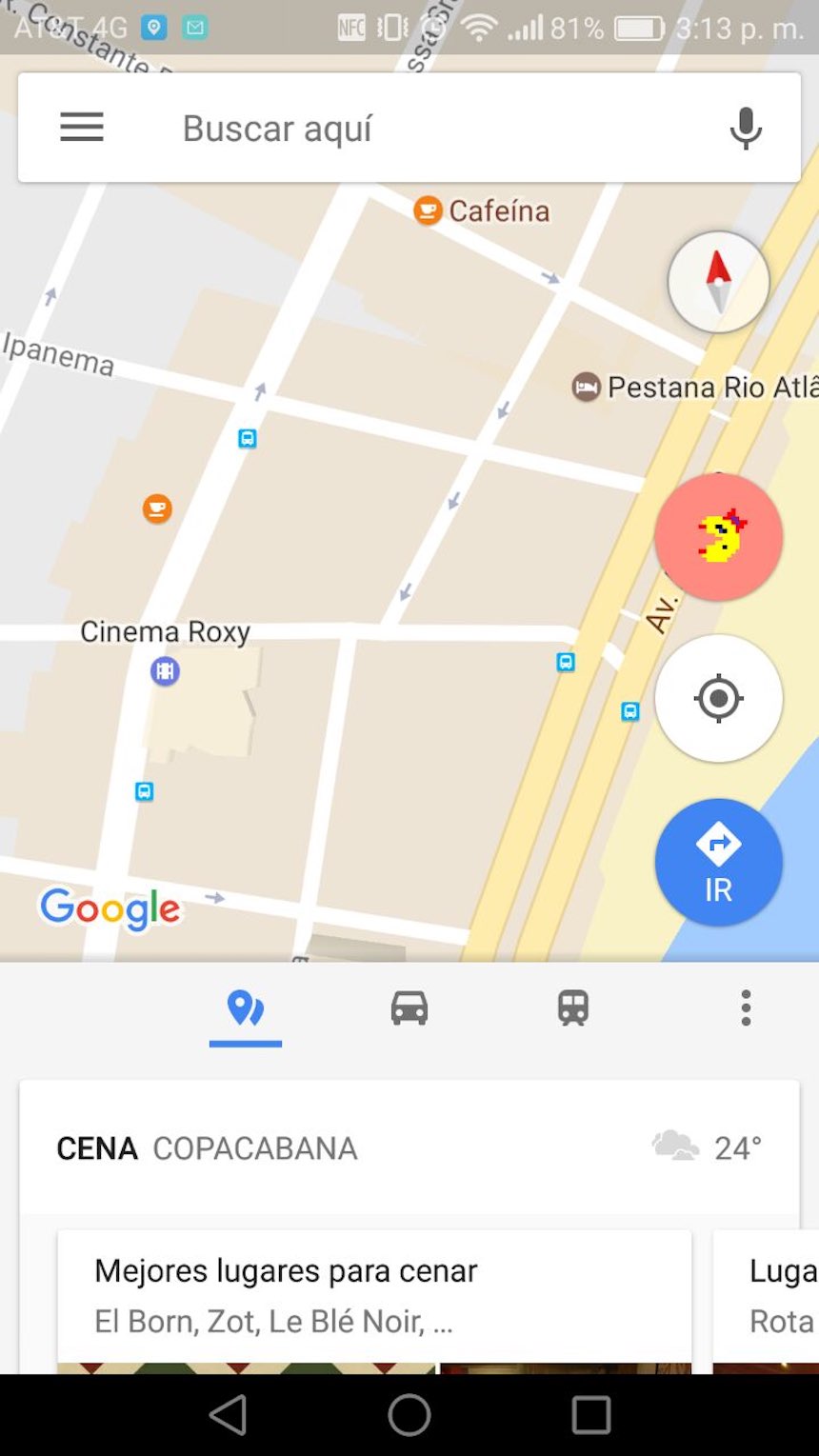Switch to the public transit tab
Screen dimensions: 819x1456
click(573, 1008)
